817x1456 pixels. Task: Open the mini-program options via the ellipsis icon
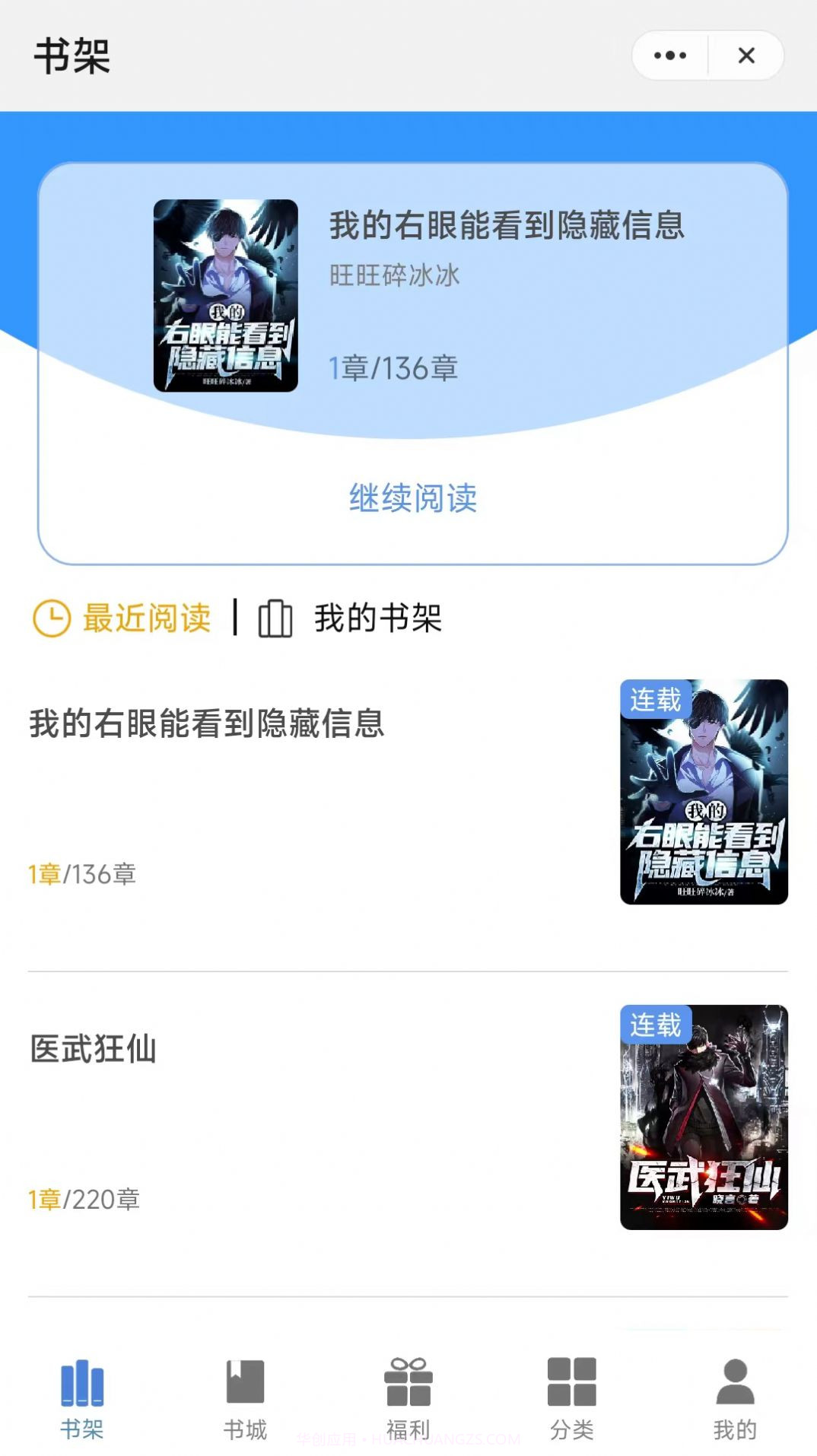(x=668, y=54)
